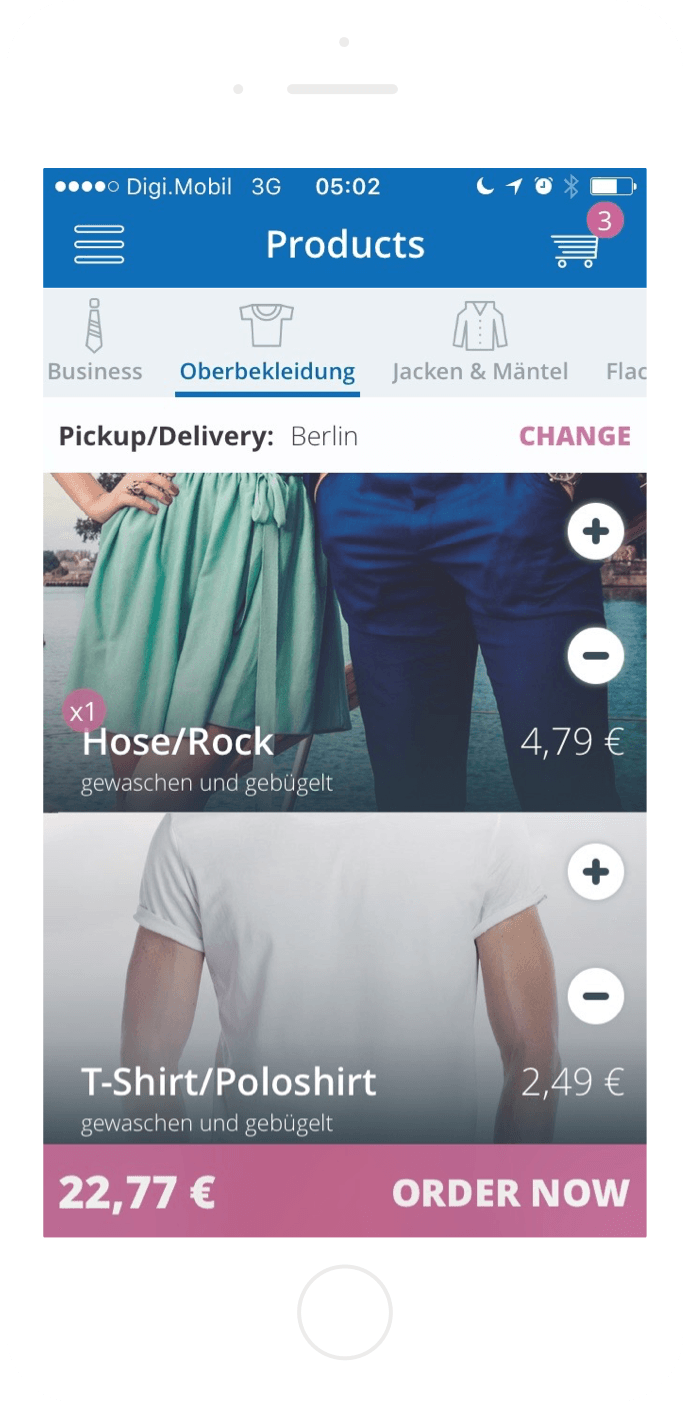Add one more Hose/Rock item
The height and width of the screenshot is (1404, 690).
[595, 532]
